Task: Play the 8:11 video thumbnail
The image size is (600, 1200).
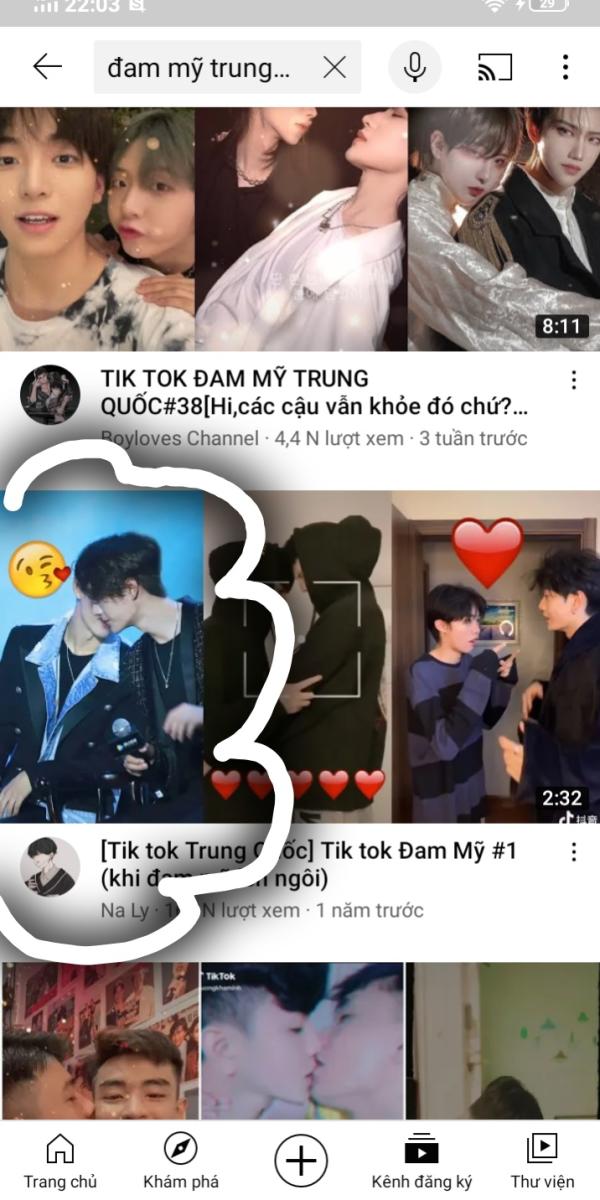Action: 300,230
